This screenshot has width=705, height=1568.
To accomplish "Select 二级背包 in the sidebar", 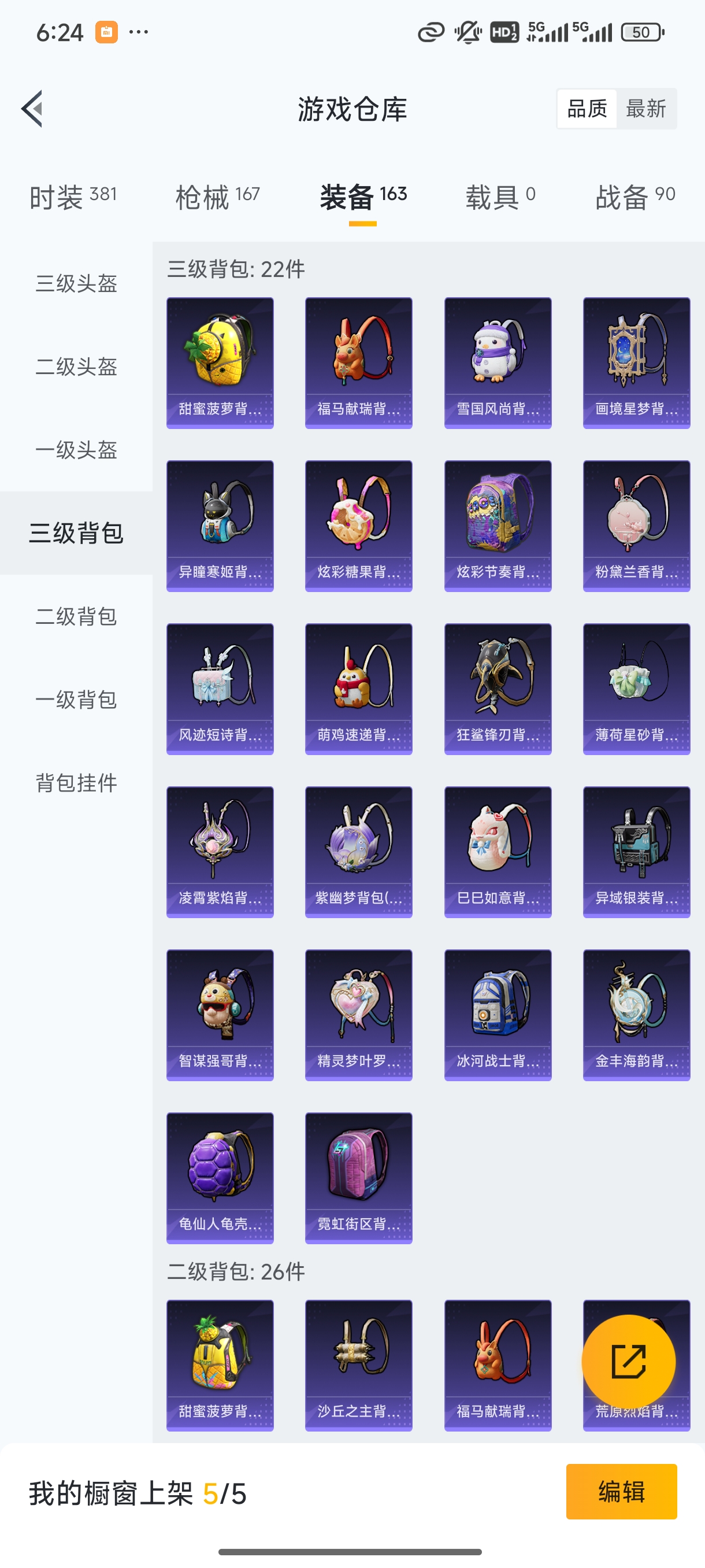I will point(76,616).
